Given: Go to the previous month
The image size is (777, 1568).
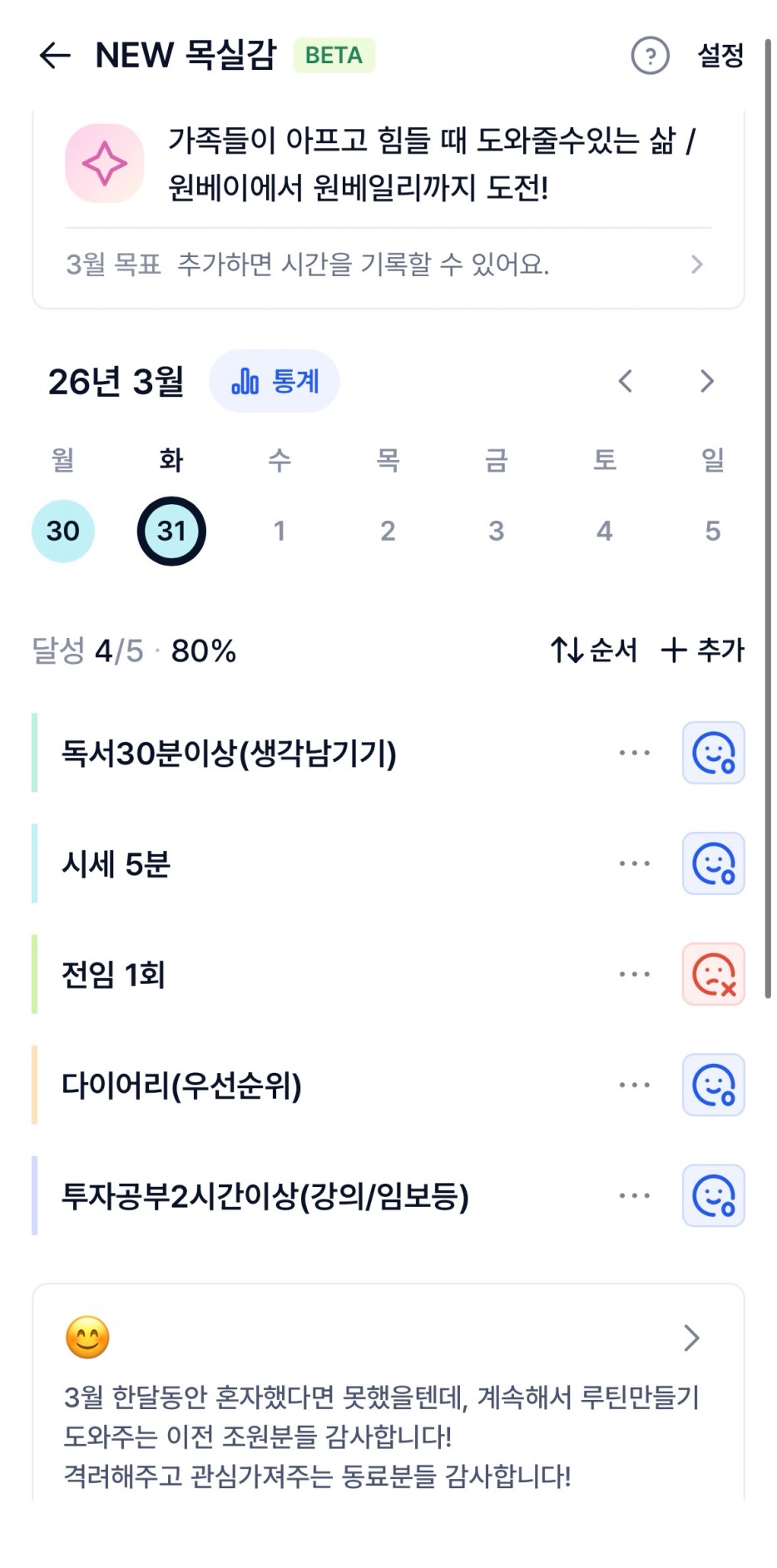Looking at the screenshot, I should point(626,381).
